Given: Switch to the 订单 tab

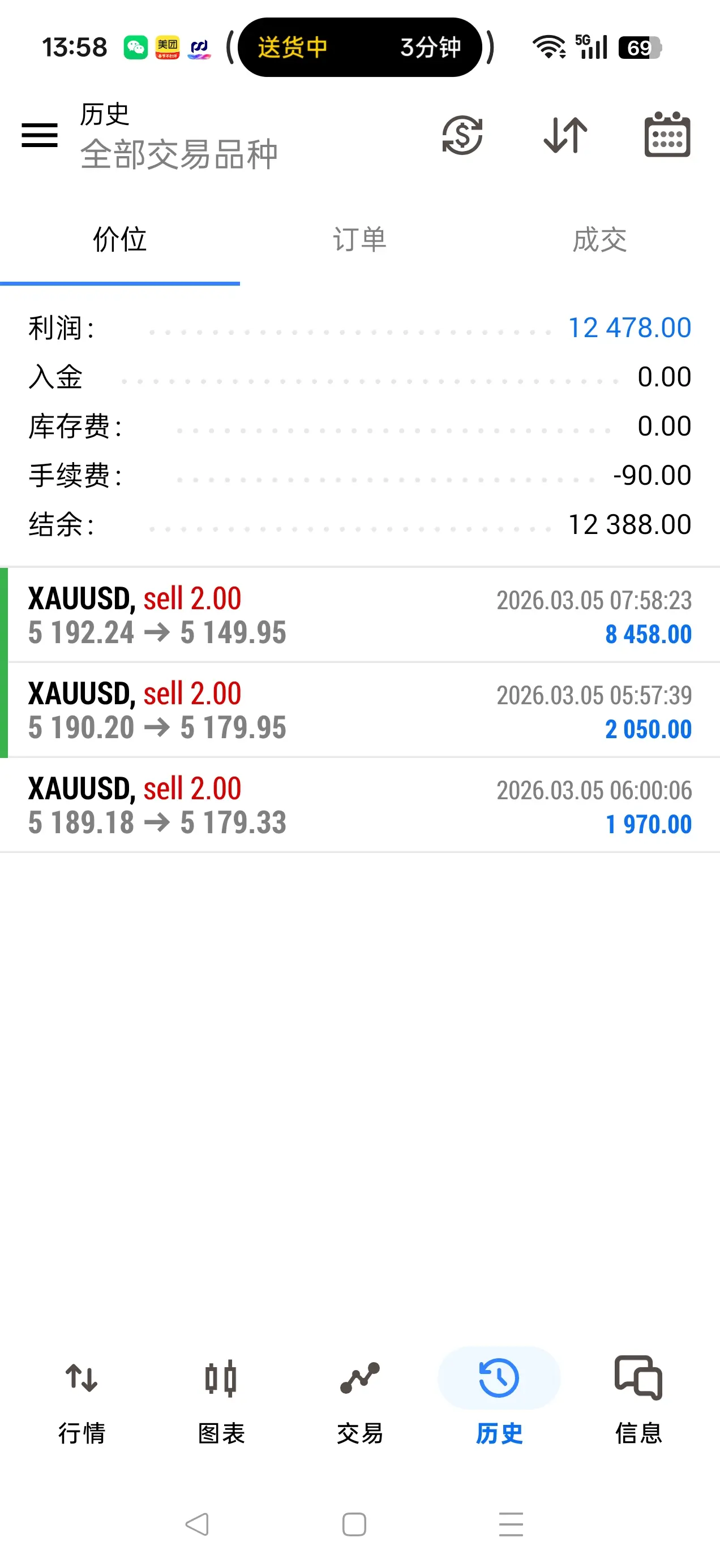Looking at the screenshot, I should (359, 239).
